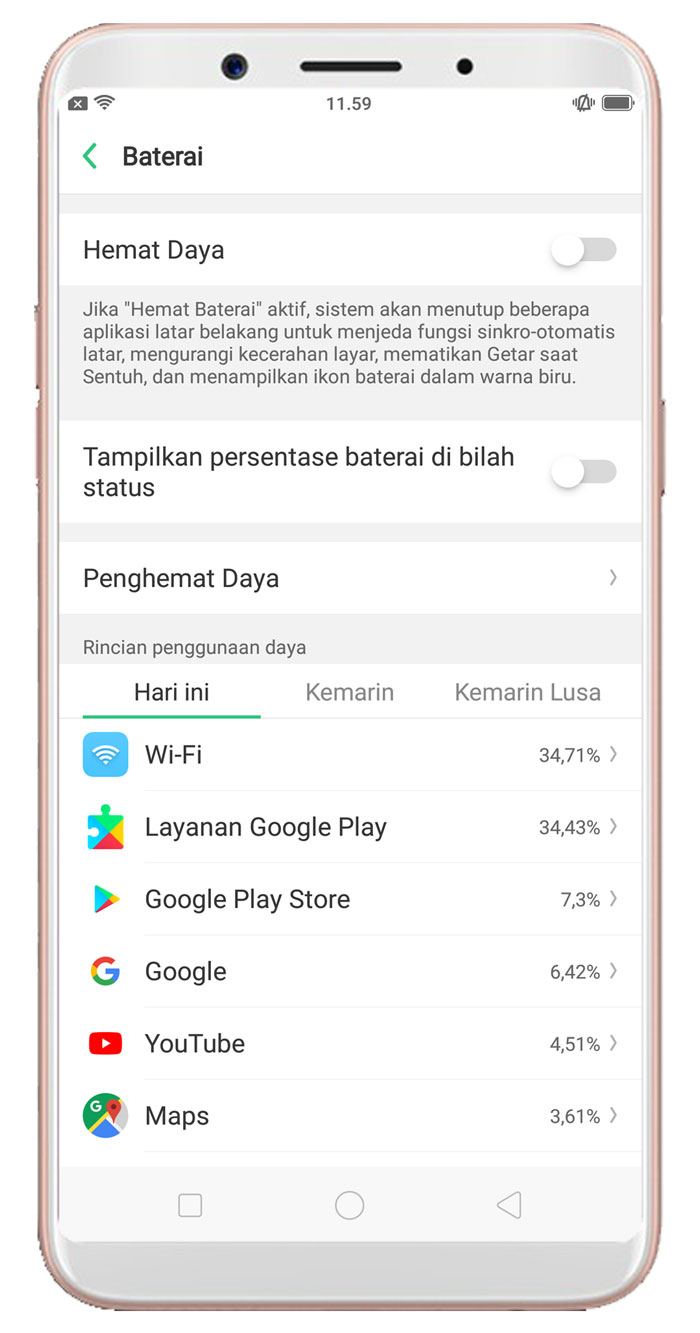This screenshot has width=700, height=1333.
Task: Switch to Kemarin Lusa tab
Action: point(527,692)
